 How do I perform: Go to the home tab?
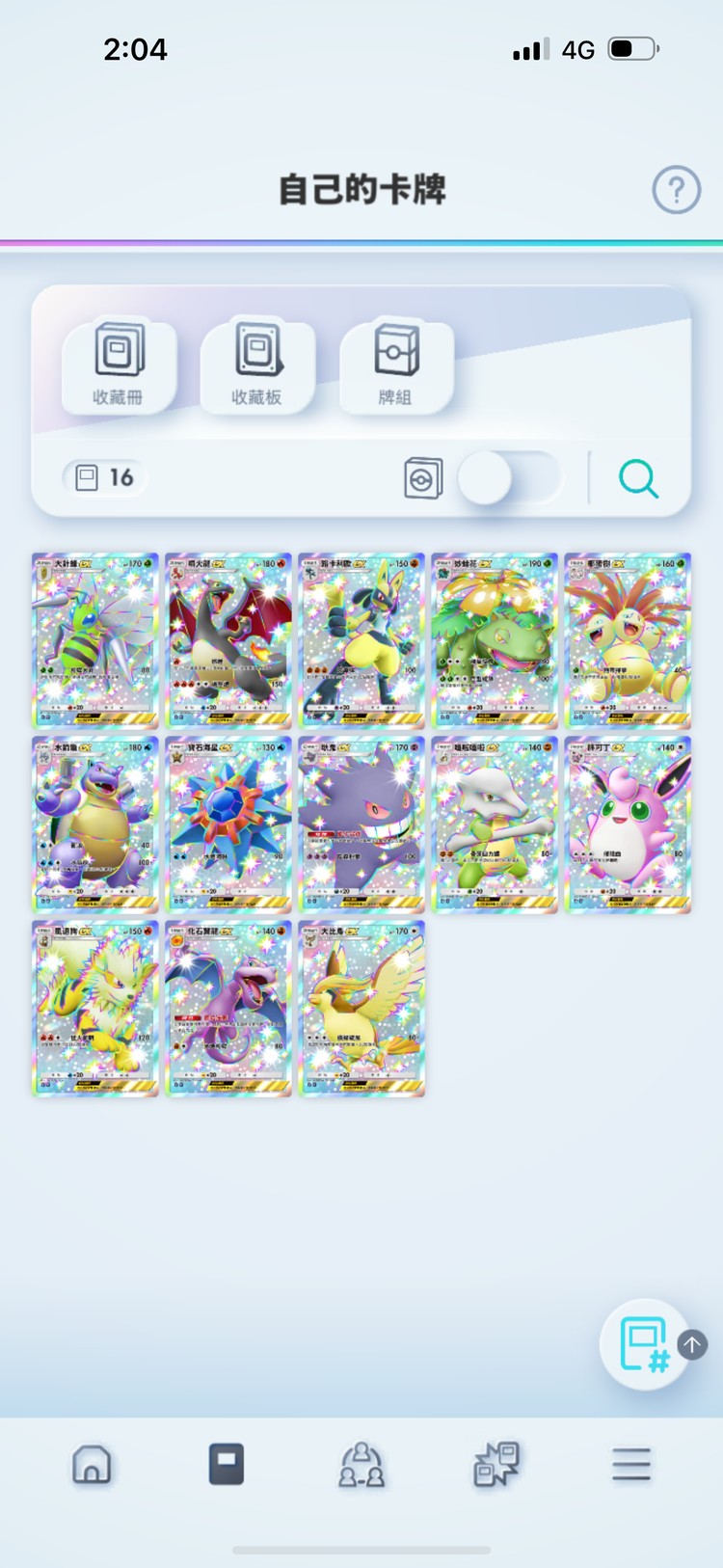coord(92,1464)
